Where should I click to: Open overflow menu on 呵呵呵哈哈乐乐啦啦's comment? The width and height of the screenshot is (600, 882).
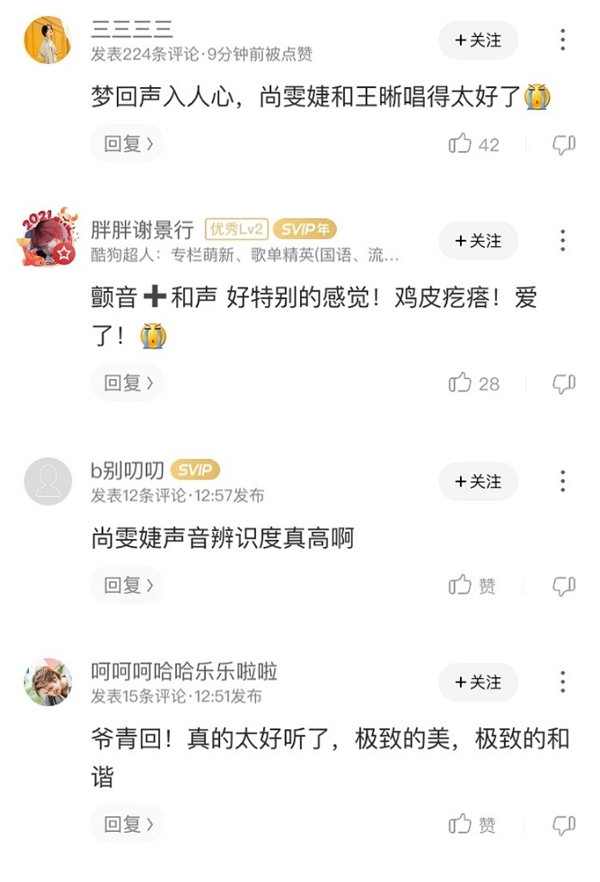(x=563, y=682)
